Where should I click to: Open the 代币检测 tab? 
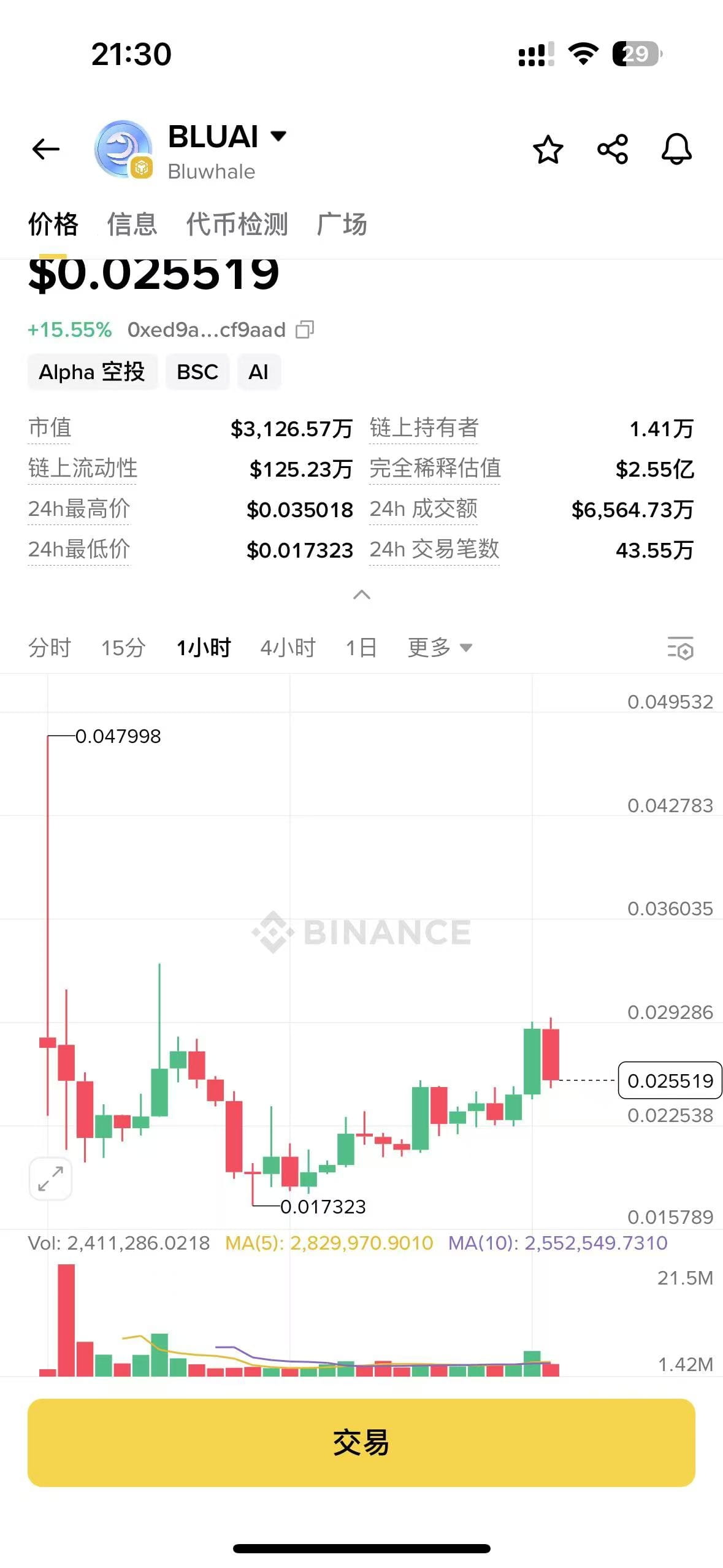[x=237, y=225]
